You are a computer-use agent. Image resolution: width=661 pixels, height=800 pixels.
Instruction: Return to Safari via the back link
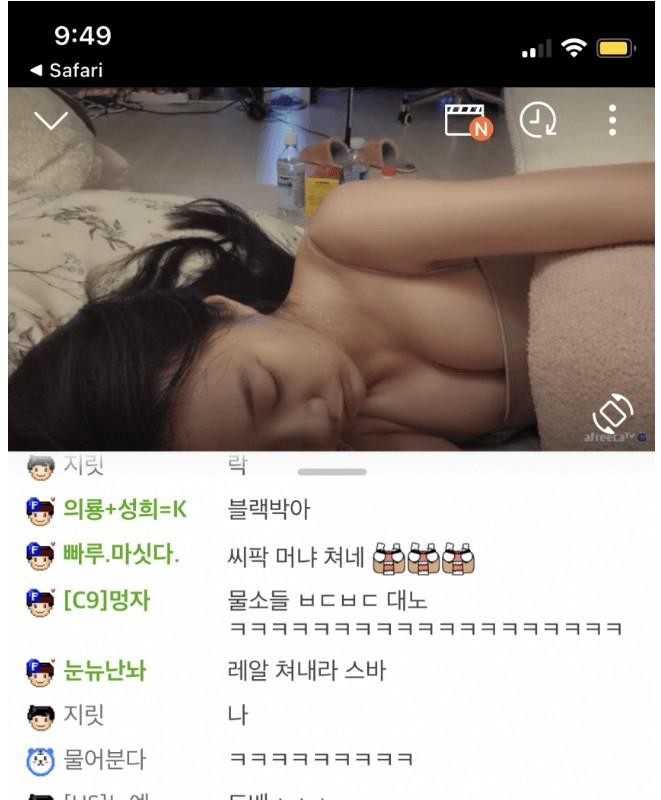[x=67, y=70]
